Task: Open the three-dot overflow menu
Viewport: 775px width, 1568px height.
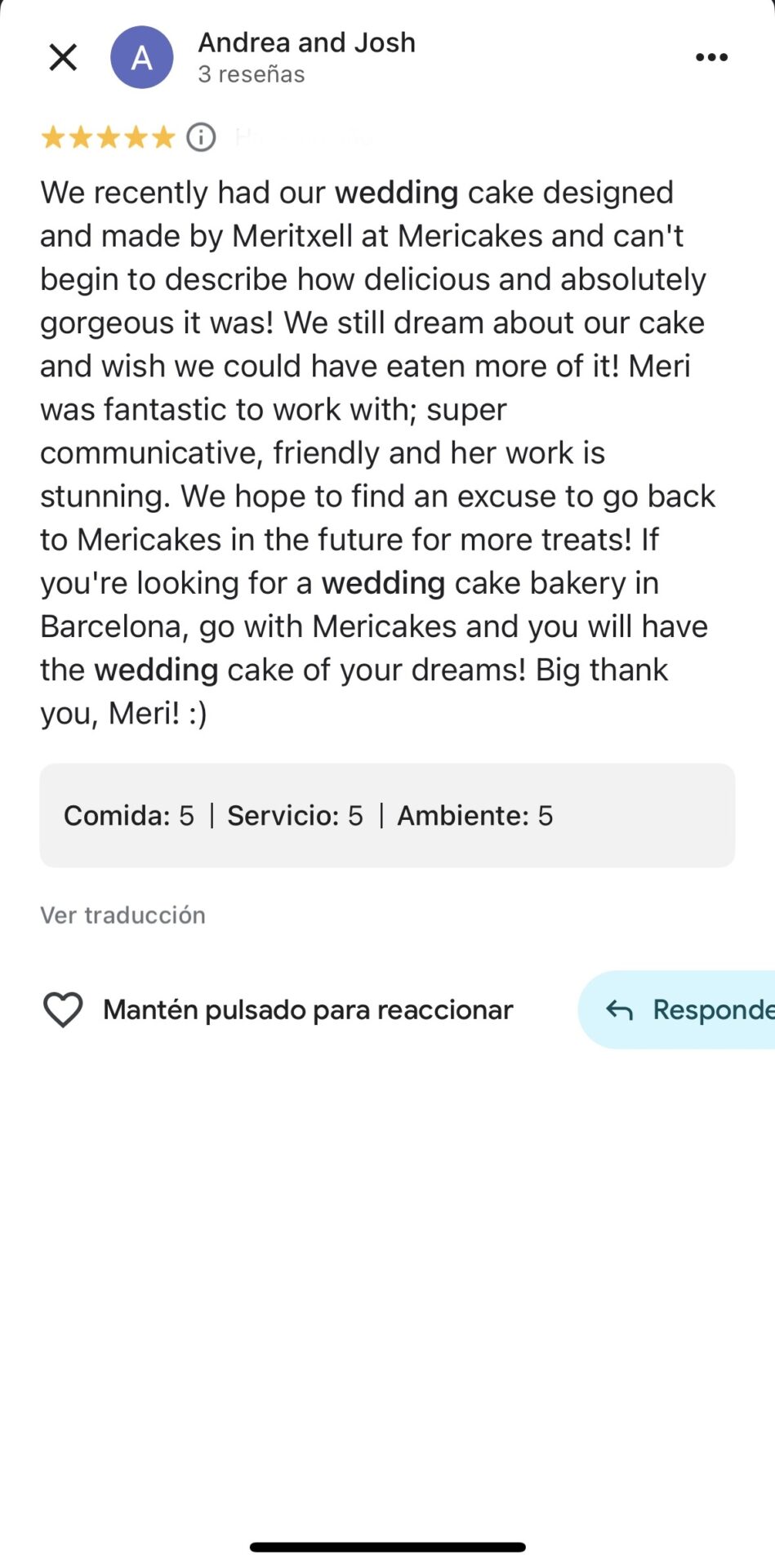Action: 711,57
